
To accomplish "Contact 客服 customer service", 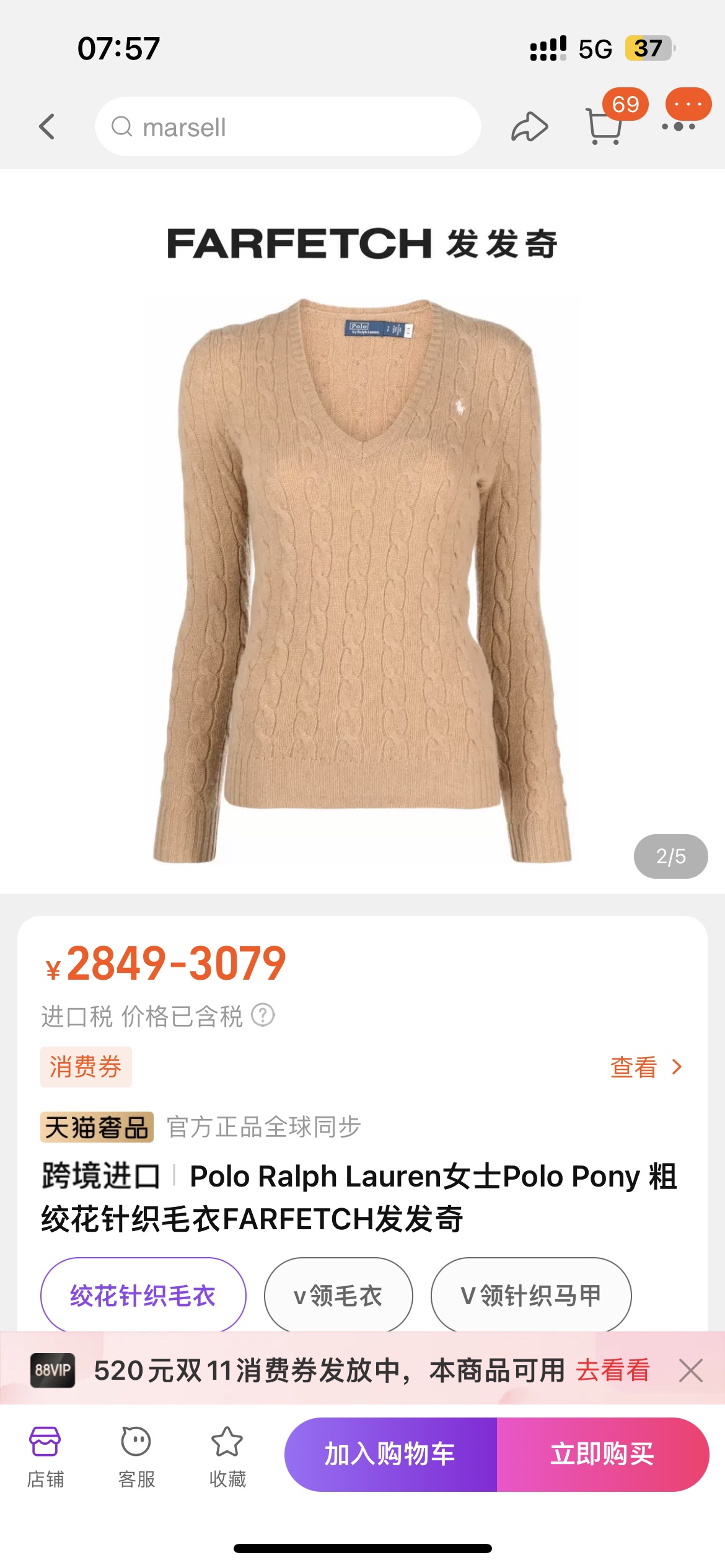I will coord(136,1457).
